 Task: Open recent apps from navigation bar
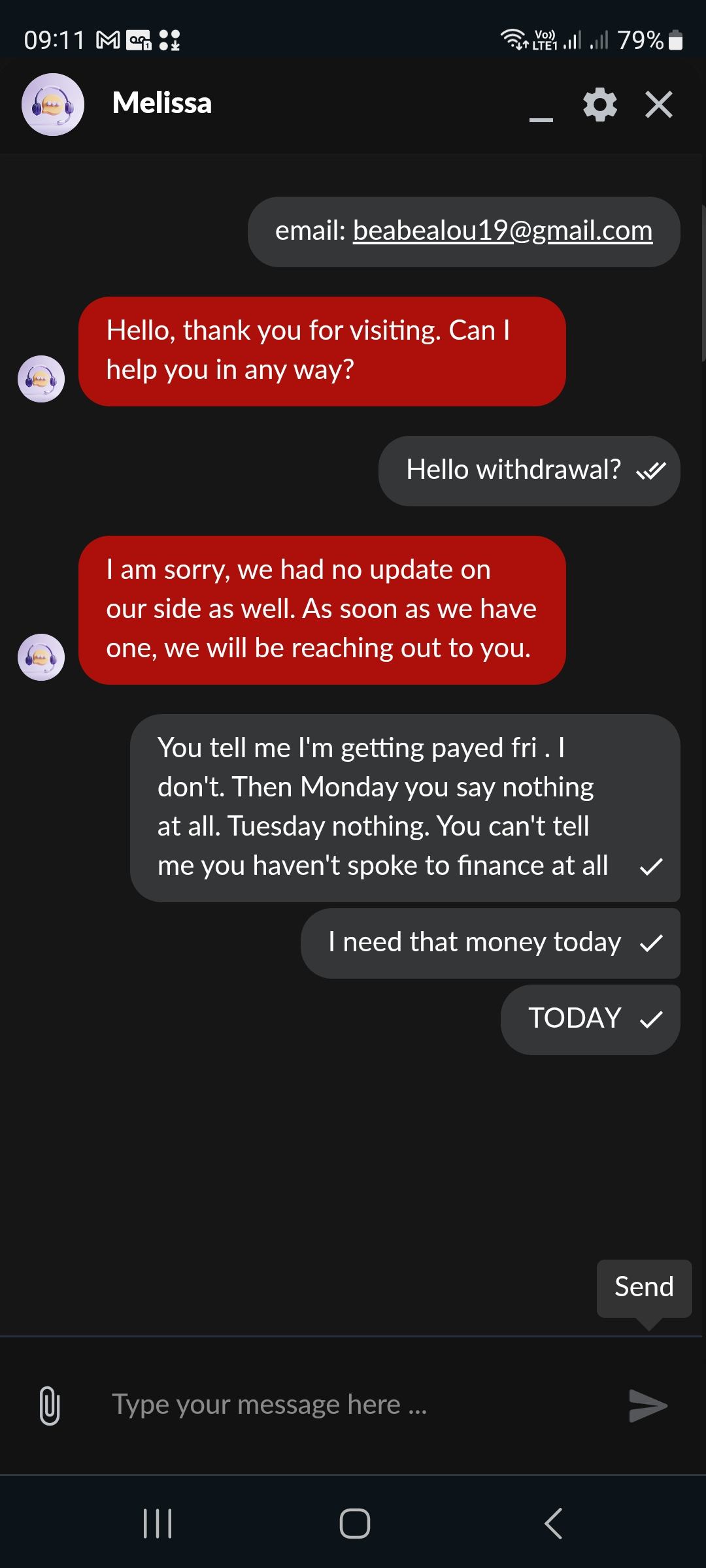[x=158, y=1524]
